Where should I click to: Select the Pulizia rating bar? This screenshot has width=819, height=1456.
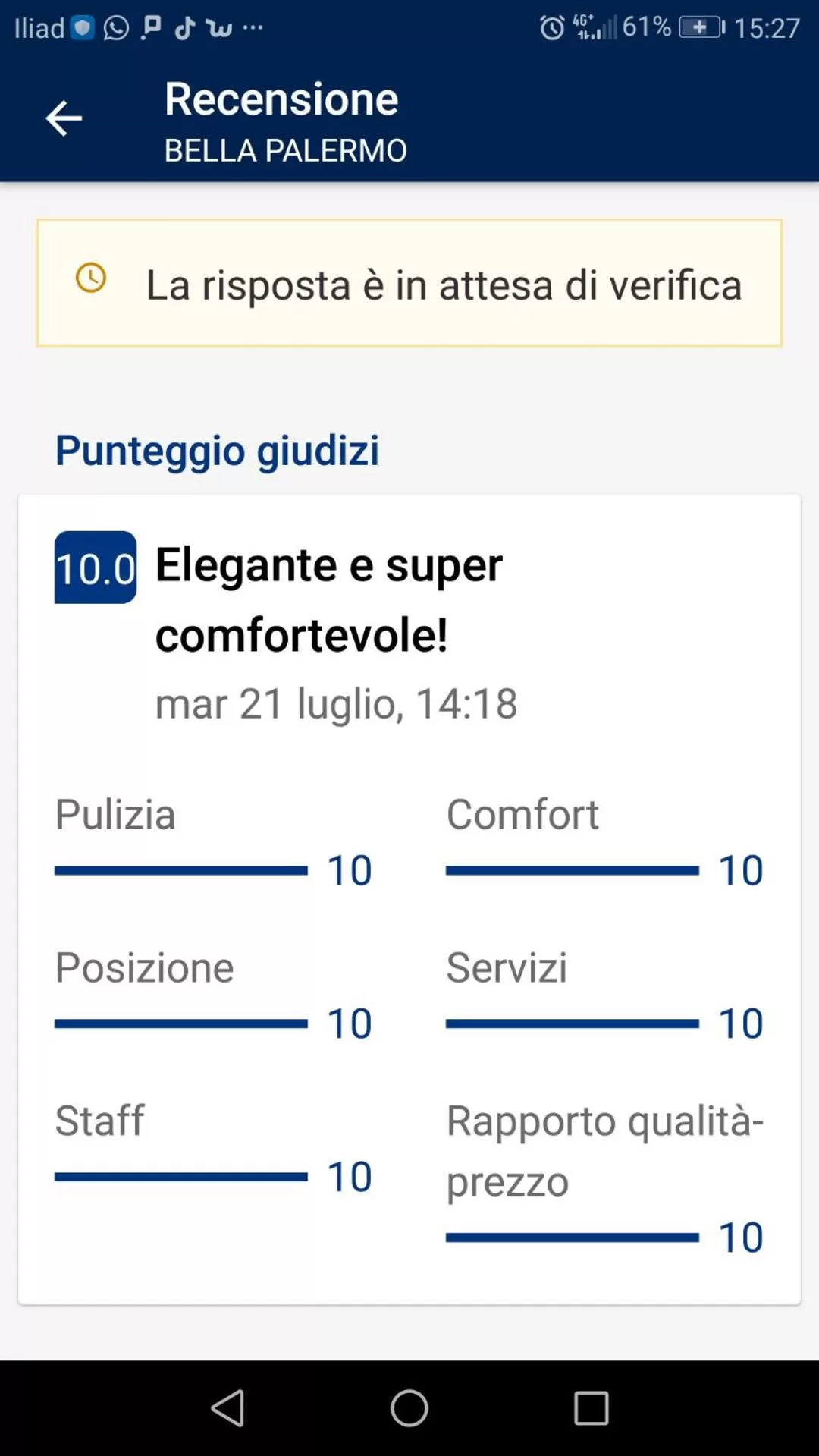[x=182, y=871]
